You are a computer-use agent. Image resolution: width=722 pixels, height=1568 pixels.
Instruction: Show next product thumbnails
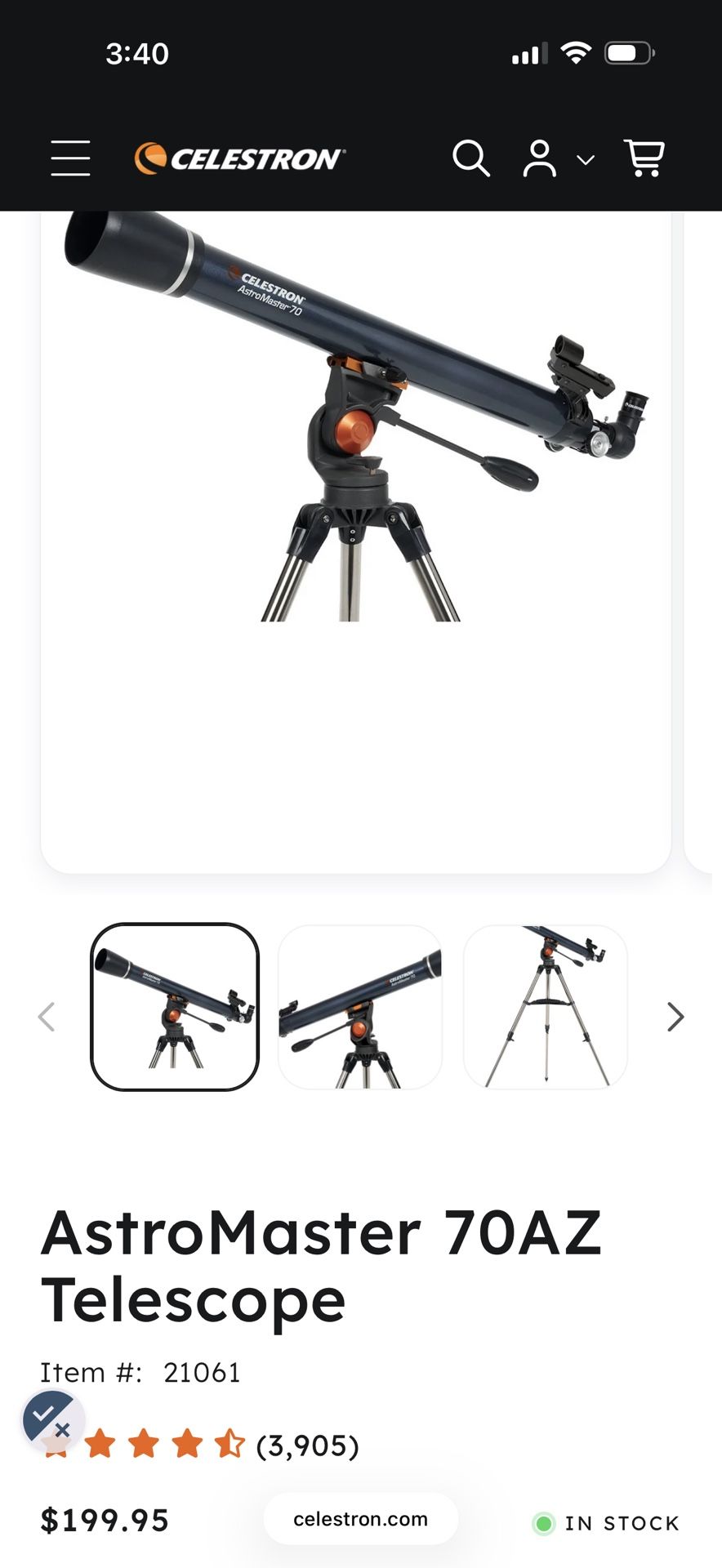point(675,1017)
